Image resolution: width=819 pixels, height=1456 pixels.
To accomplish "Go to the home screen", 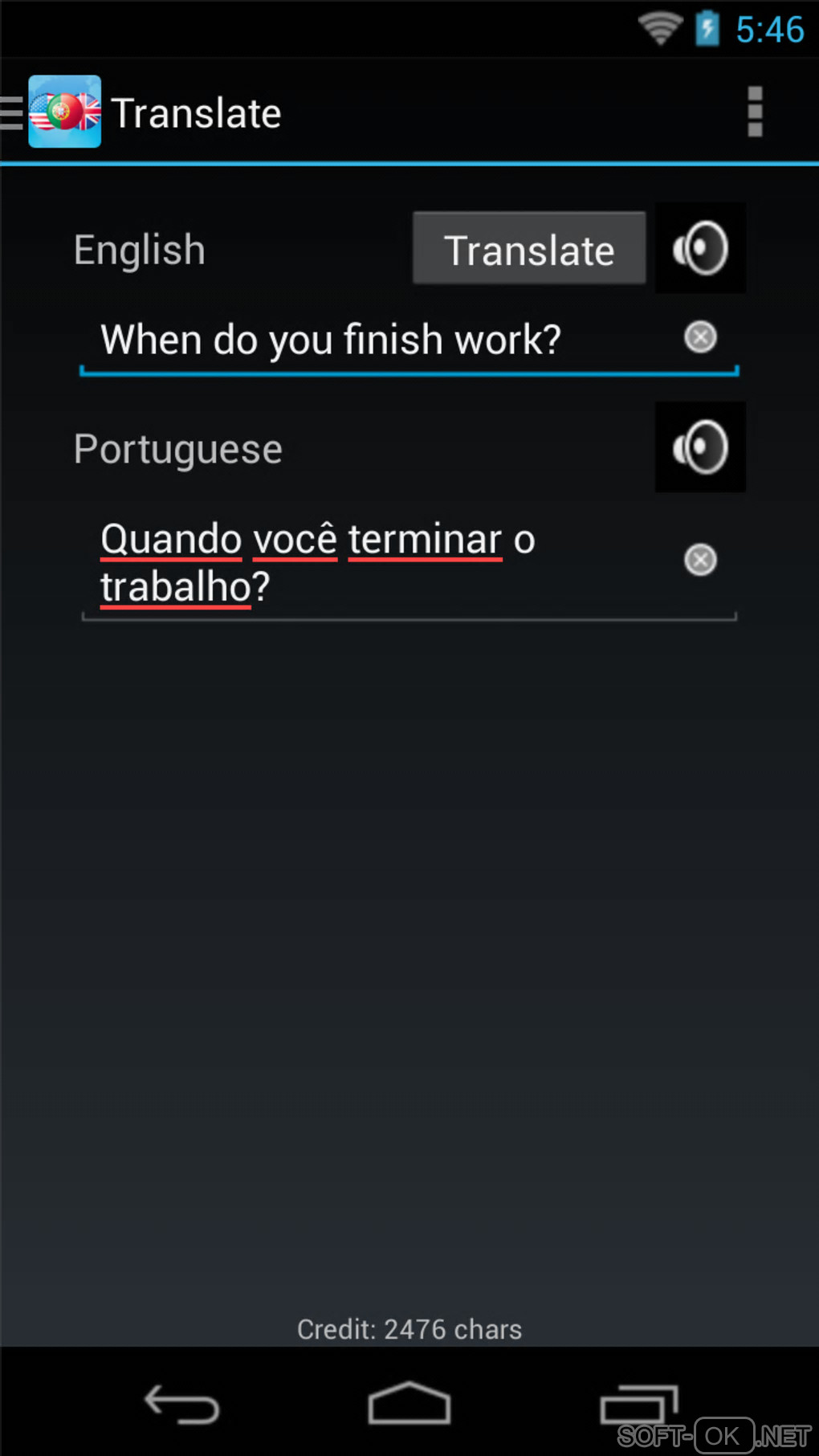I will tap(409, 1405).
